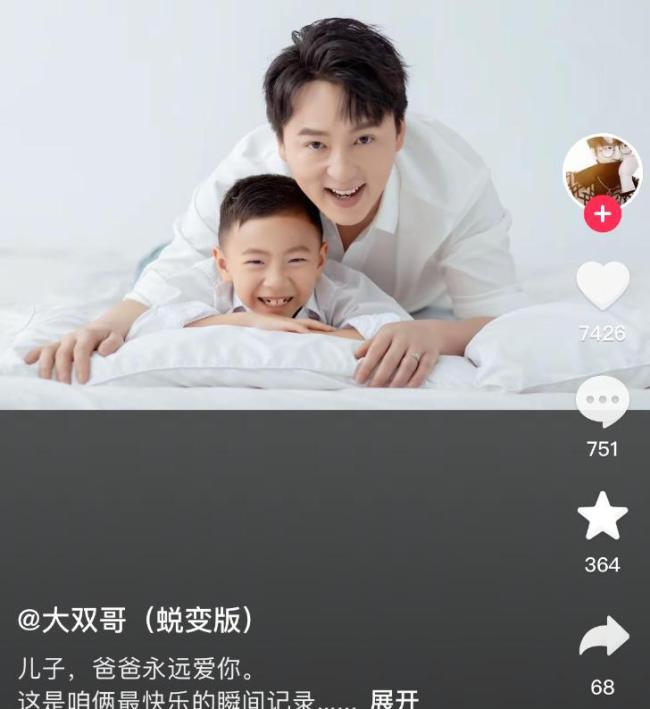Add this post to favorites with the star
650x709 pixels.
click(602, 518)
